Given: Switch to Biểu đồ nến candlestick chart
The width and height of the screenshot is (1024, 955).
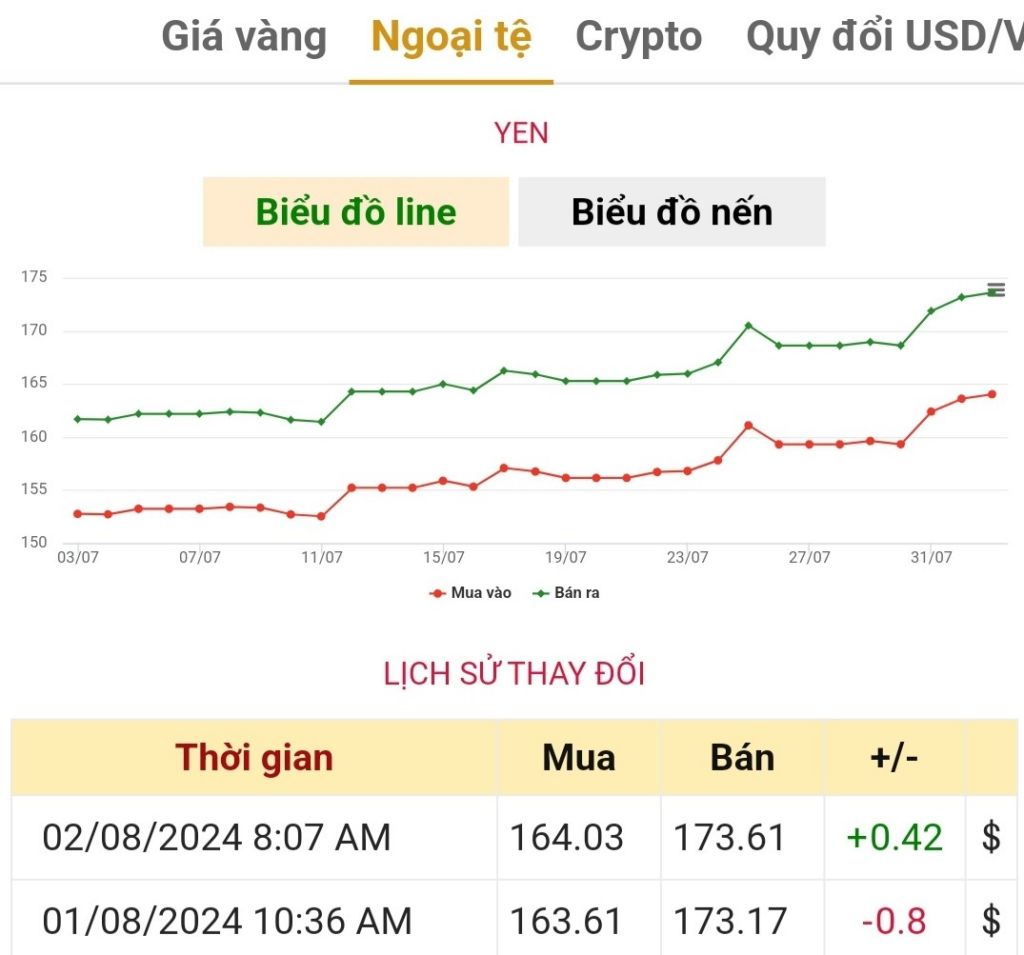Looking at the screenshot, I should [672, 212].
